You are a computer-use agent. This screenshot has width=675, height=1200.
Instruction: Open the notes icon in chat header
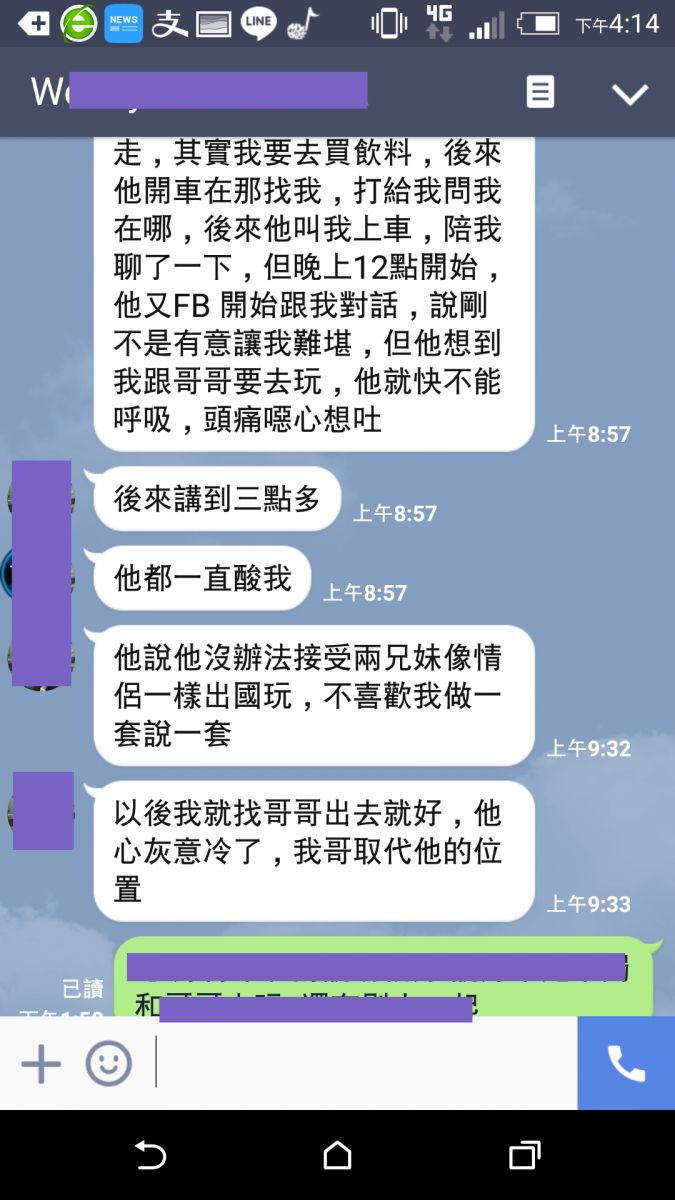[540, 93]
